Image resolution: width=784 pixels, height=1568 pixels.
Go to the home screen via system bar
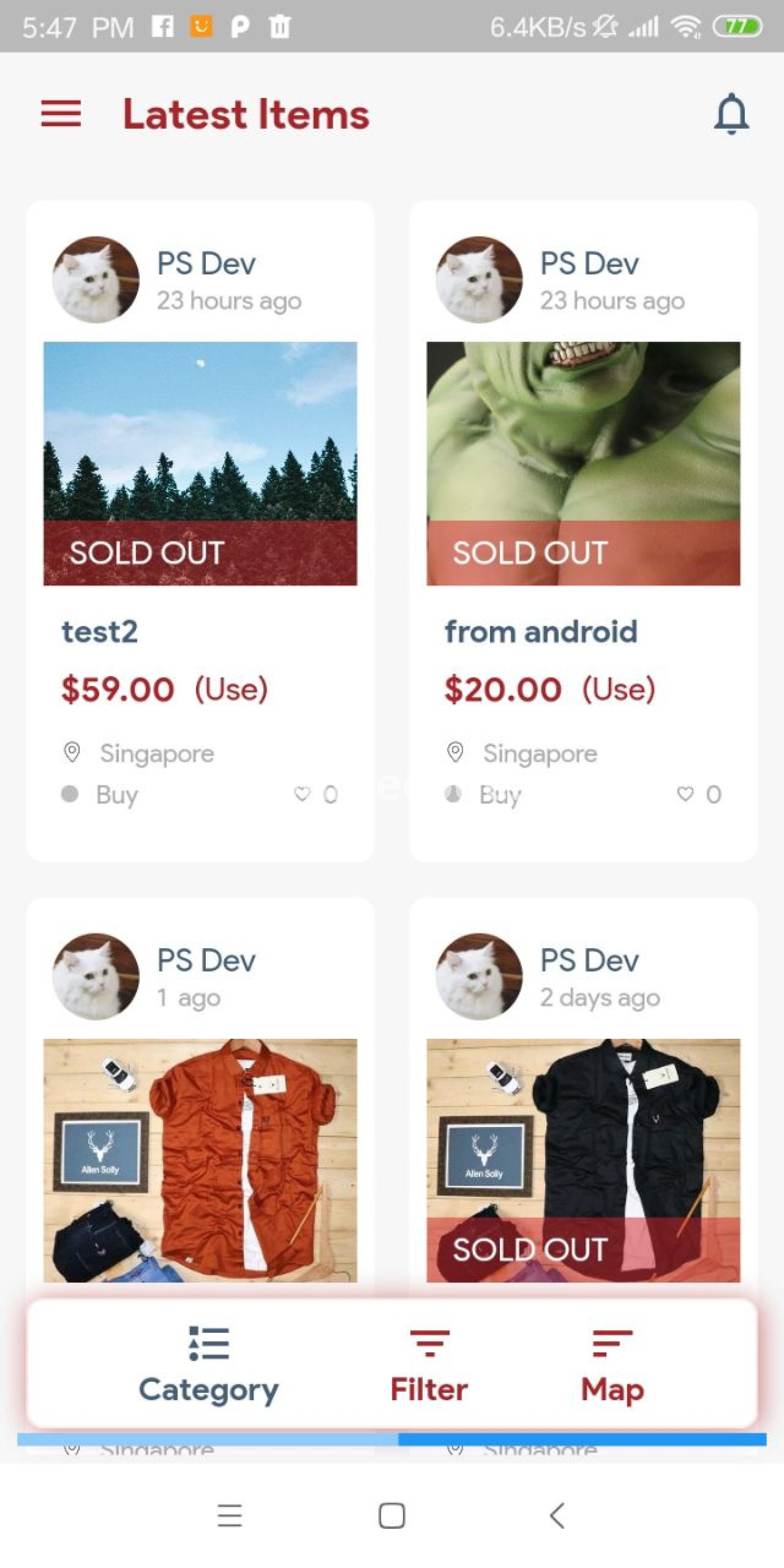(x=392, y=1515)
